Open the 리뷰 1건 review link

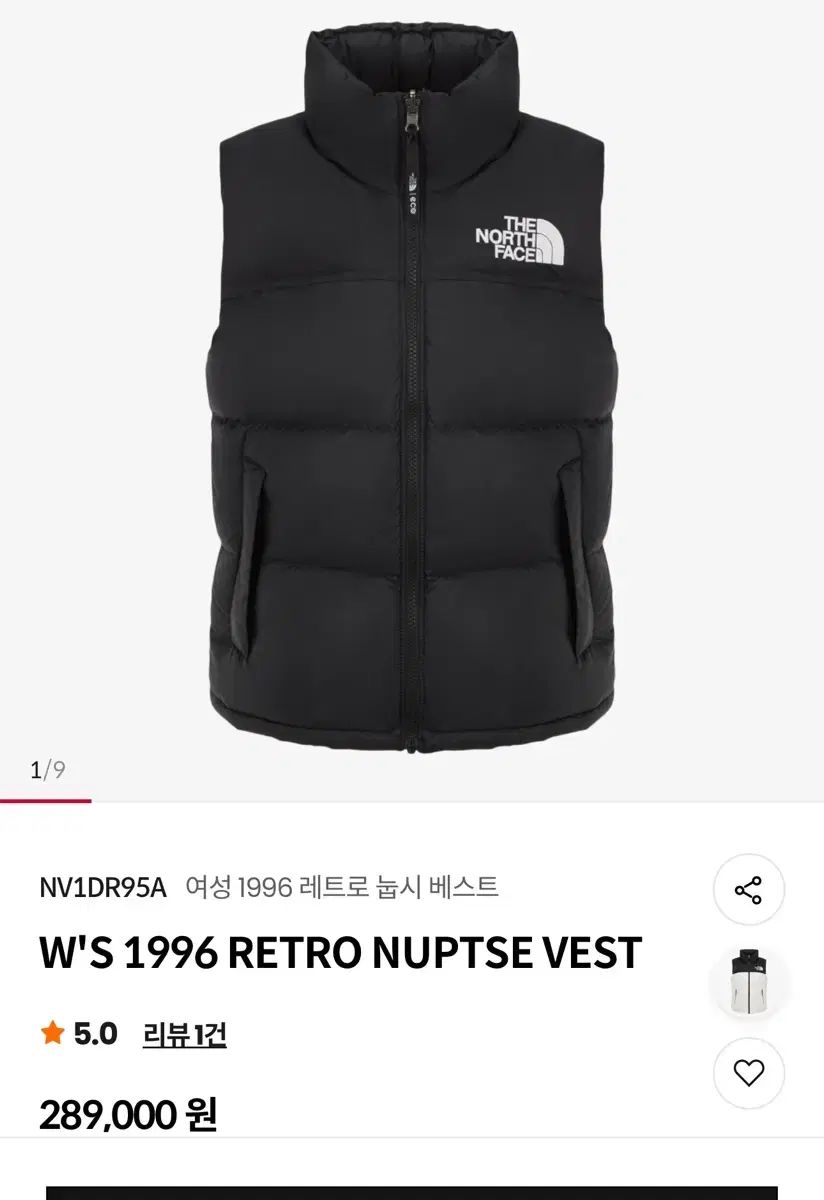tap(184, 1034)
